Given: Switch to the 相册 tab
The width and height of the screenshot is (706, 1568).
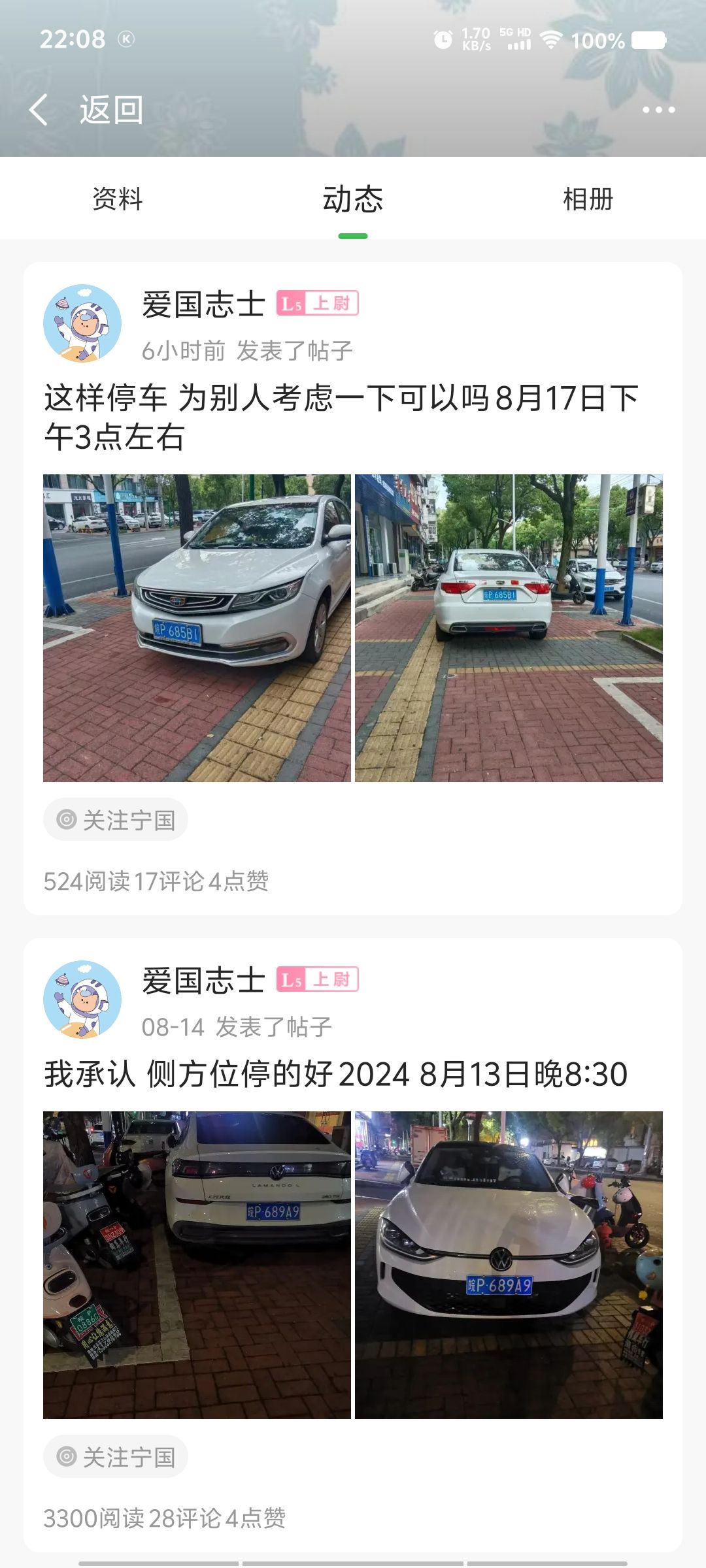Looking at the screenshot, I should point(588,199).
